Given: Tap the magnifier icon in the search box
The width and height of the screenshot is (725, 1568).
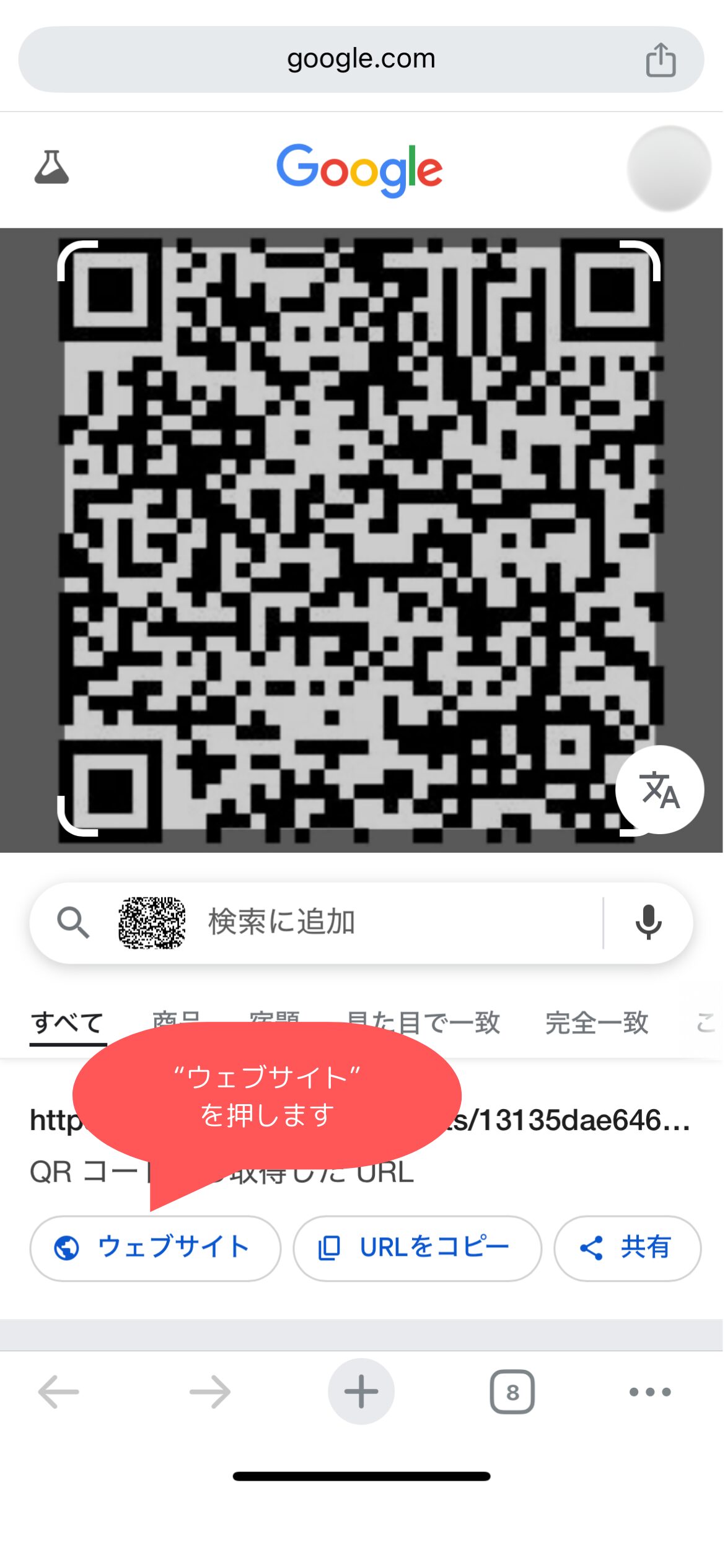Looking at the screenshot, I should click(73, 923).
